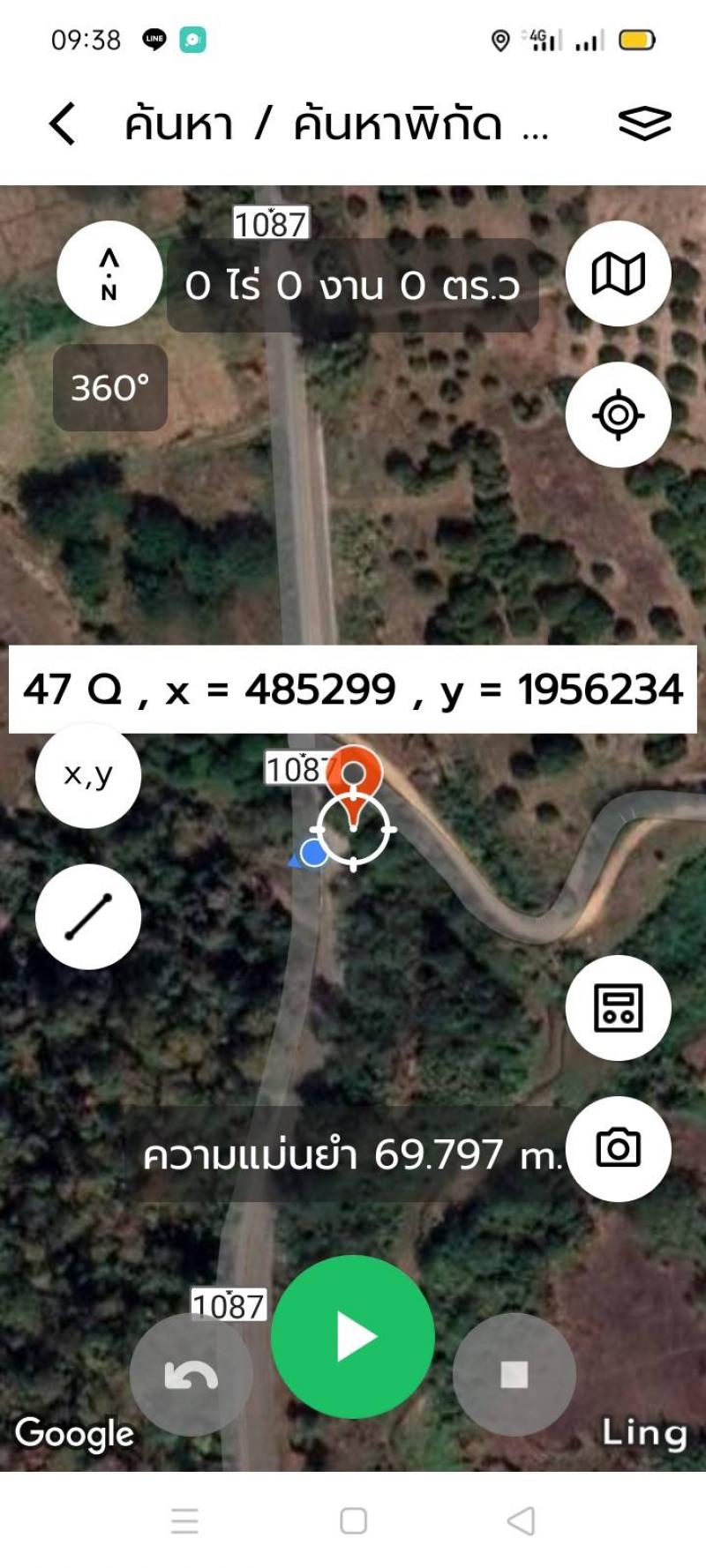
Task: Open the map layers icon
Action: (644, 123)
